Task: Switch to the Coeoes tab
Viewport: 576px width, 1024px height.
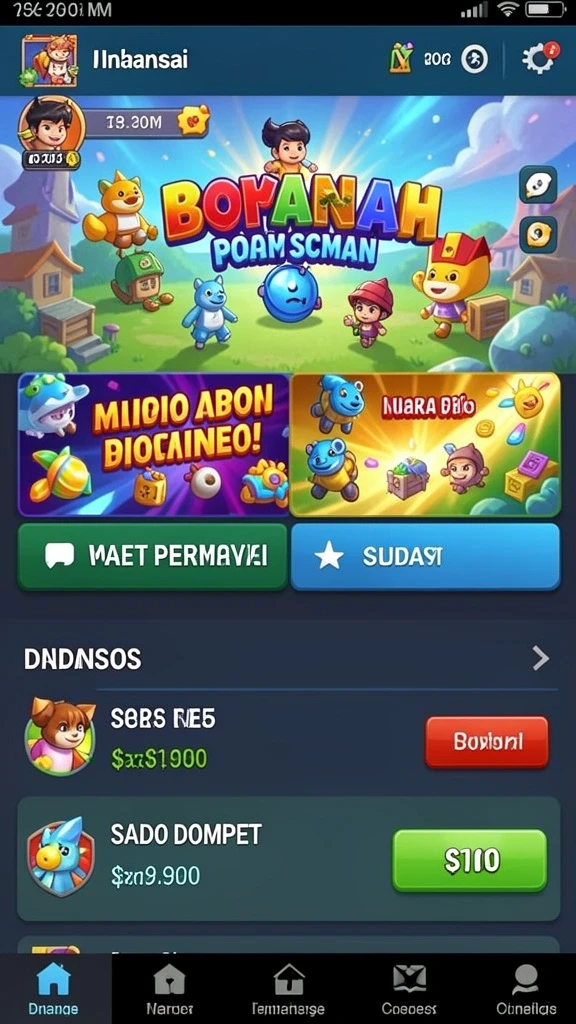Action: (x=409, y=989)
